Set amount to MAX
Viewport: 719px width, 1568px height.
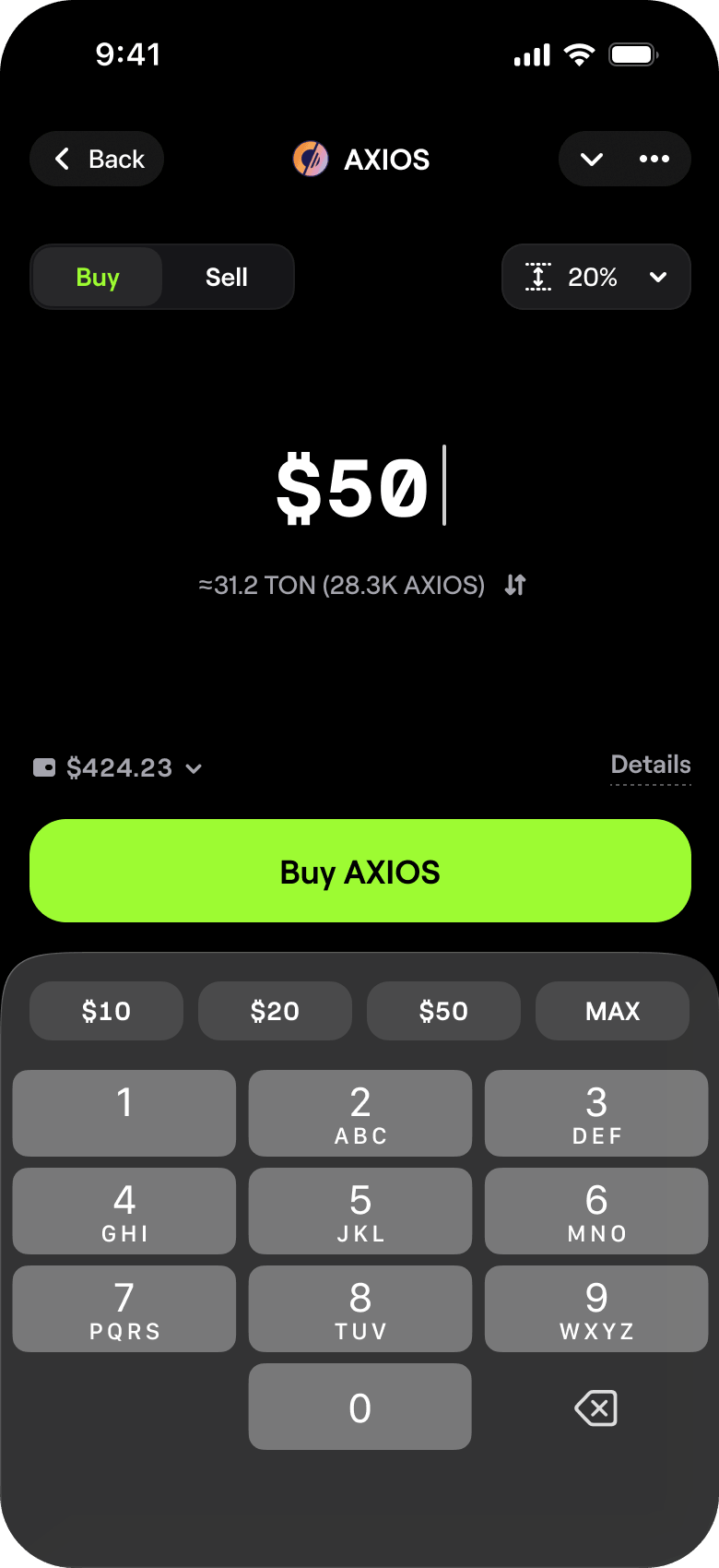[612, 1011]
